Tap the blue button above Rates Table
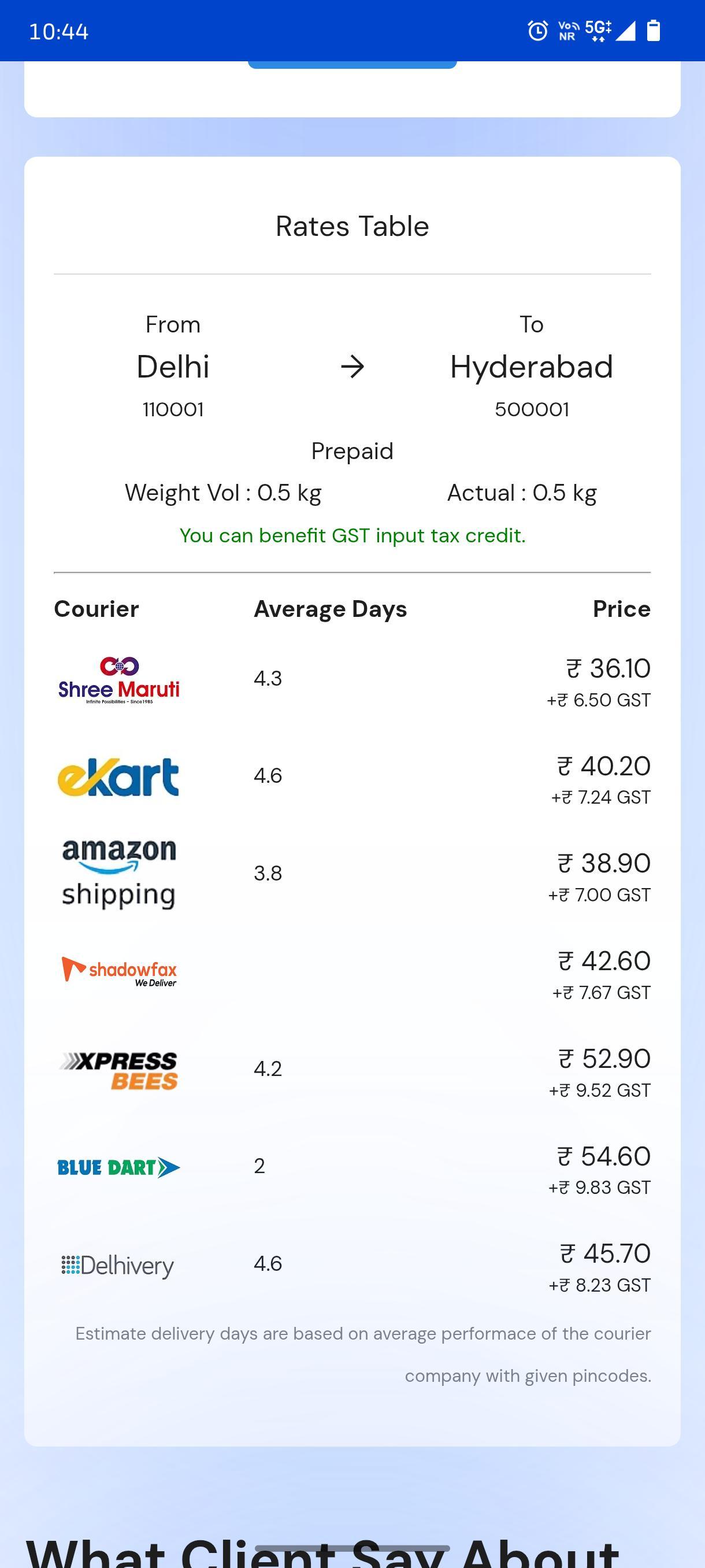This screenshot has height=1568, width=705. coord(351,64)
